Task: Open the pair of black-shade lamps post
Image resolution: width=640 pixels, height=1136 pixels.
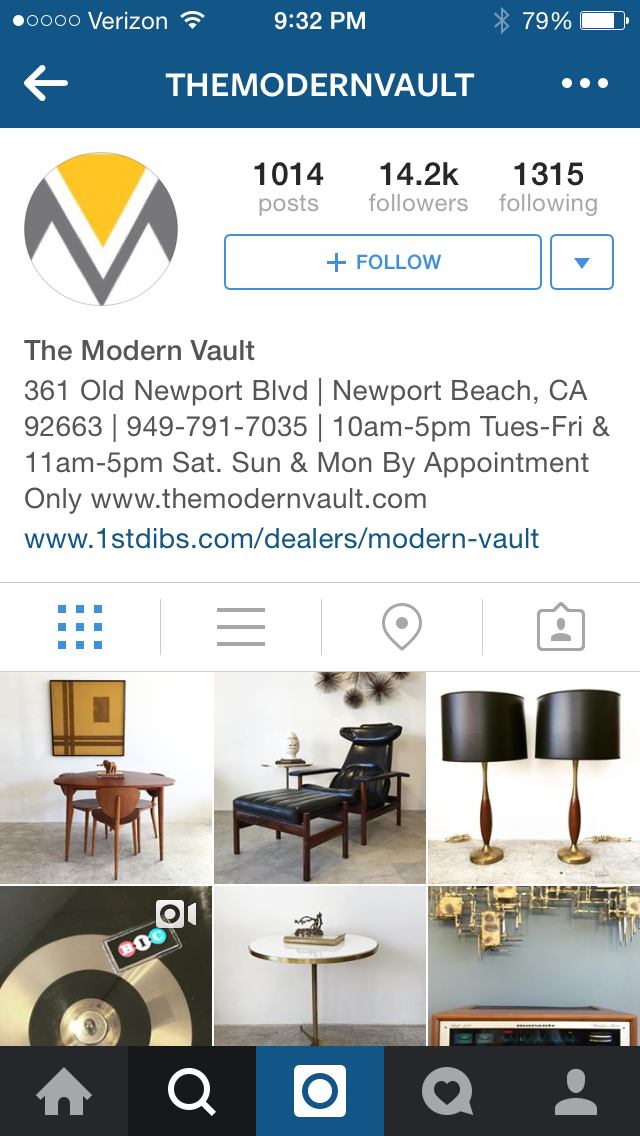Action: point(534,778)
